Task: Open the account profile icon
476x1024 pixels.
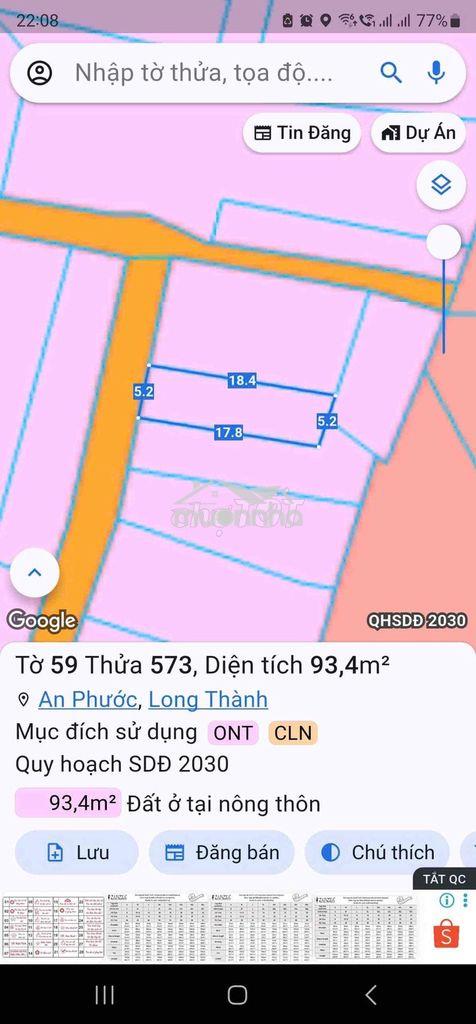Action: 40,72
